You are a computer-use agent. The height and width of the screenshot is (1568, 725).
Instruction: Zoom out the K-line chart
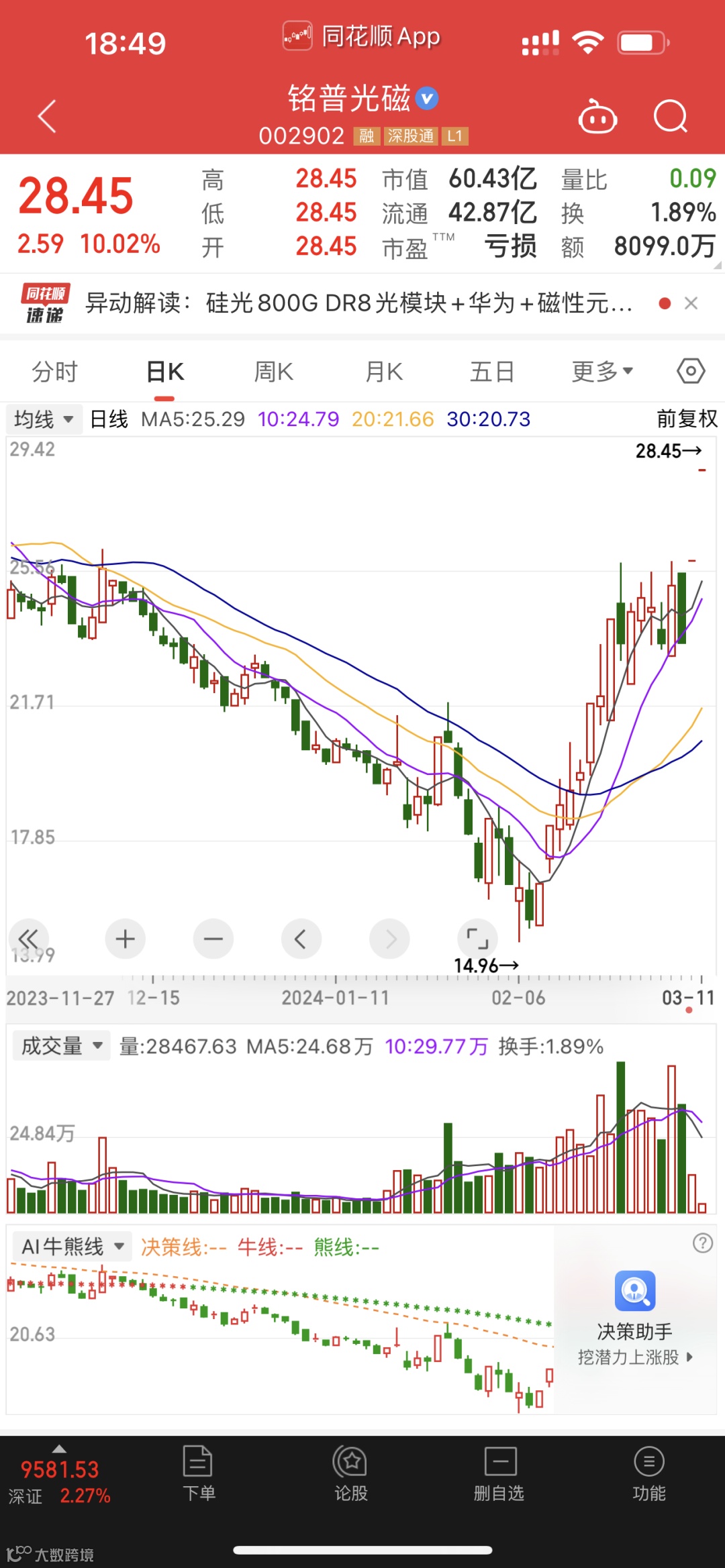coord(213,939)
